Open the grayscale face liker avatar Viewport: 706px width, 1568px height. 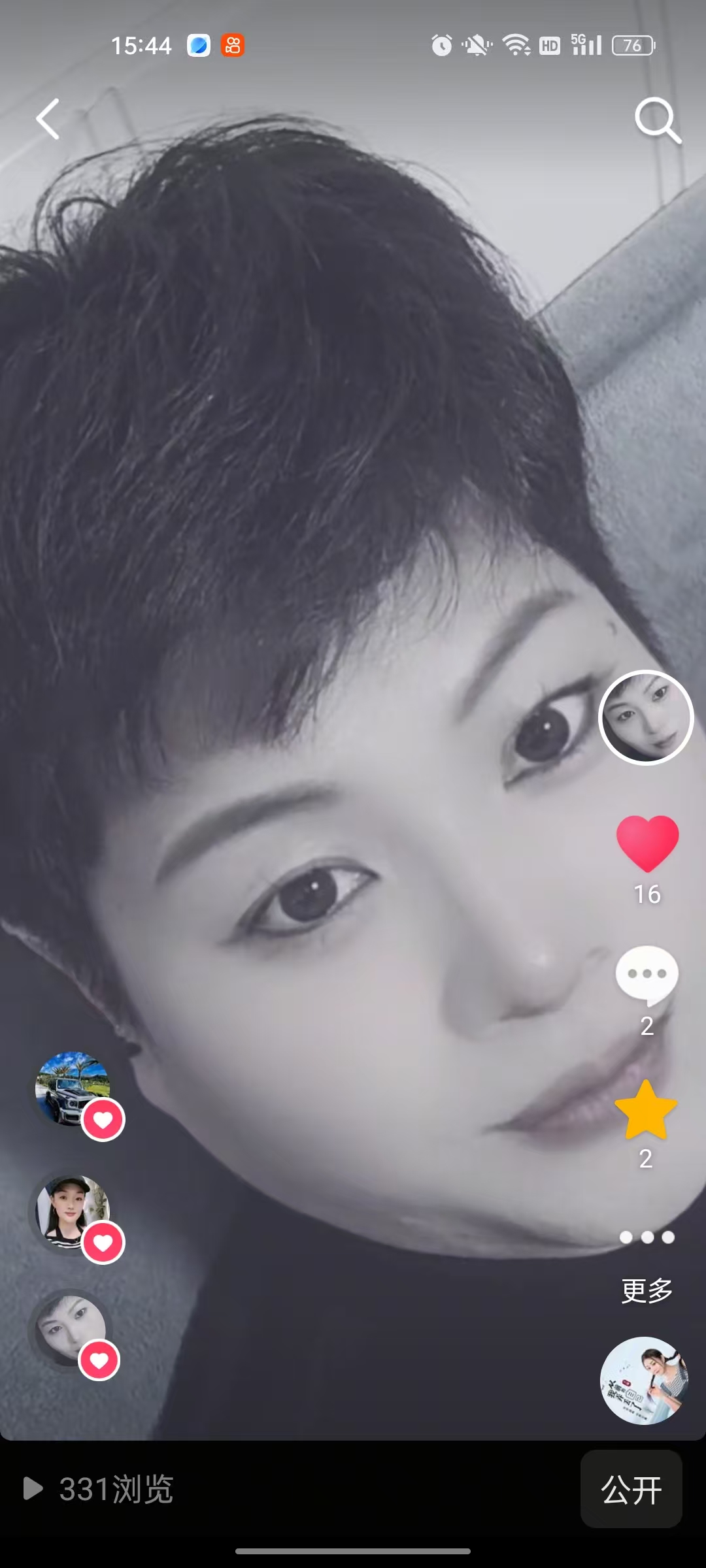tap(71, 1330)
